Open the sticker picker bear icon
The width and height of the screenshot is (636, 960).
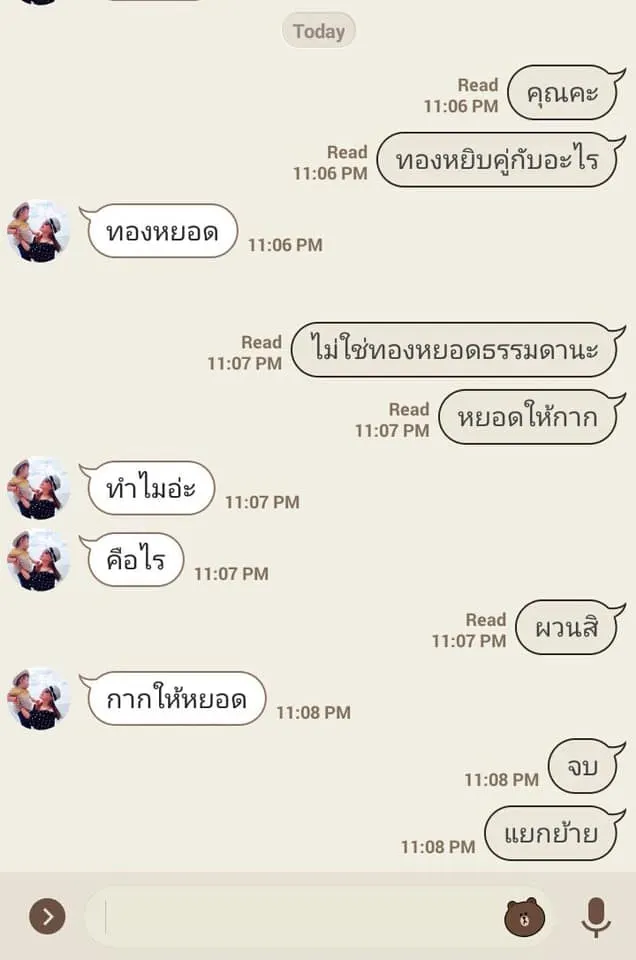(x=524, y=916)
